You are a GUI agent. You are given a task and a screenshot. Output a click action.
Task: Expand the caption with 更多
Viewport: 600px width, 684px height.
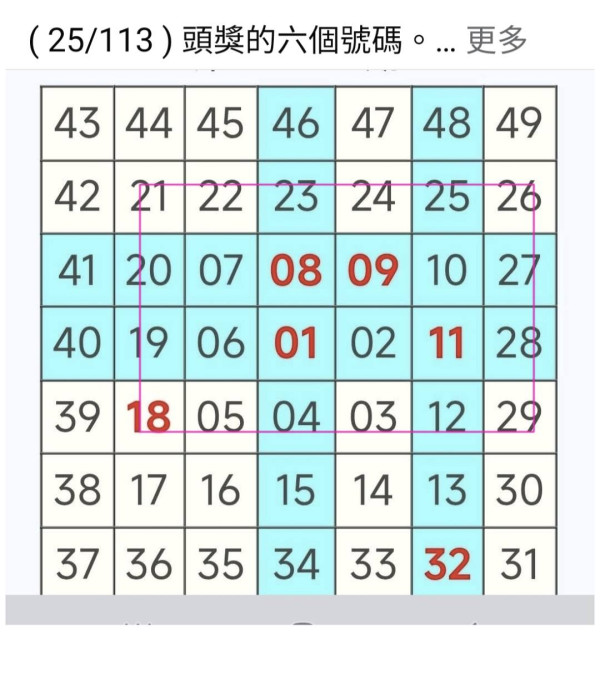pyautogui.click(x=497, y=41)
